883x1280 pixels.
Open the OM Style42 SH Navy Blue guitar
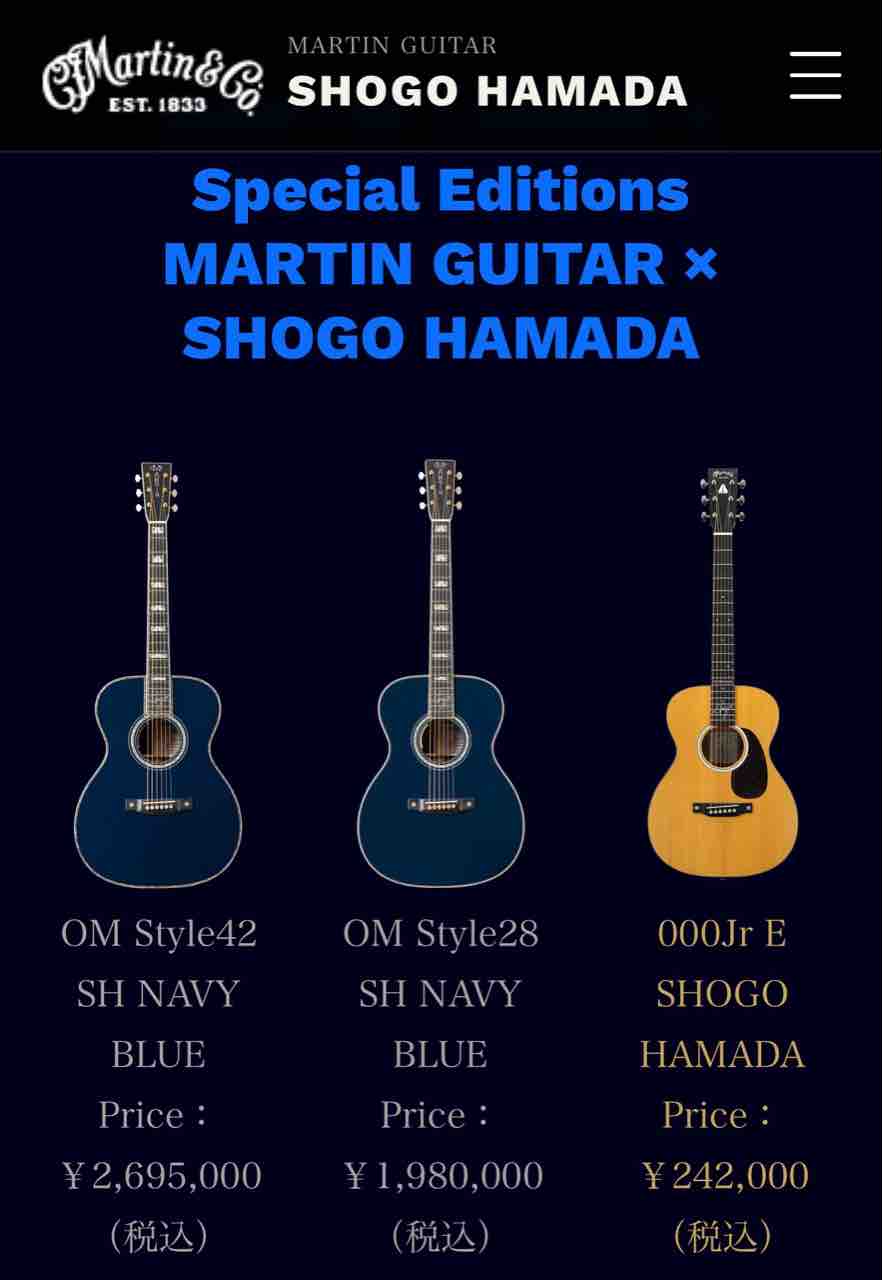(160, 674)
